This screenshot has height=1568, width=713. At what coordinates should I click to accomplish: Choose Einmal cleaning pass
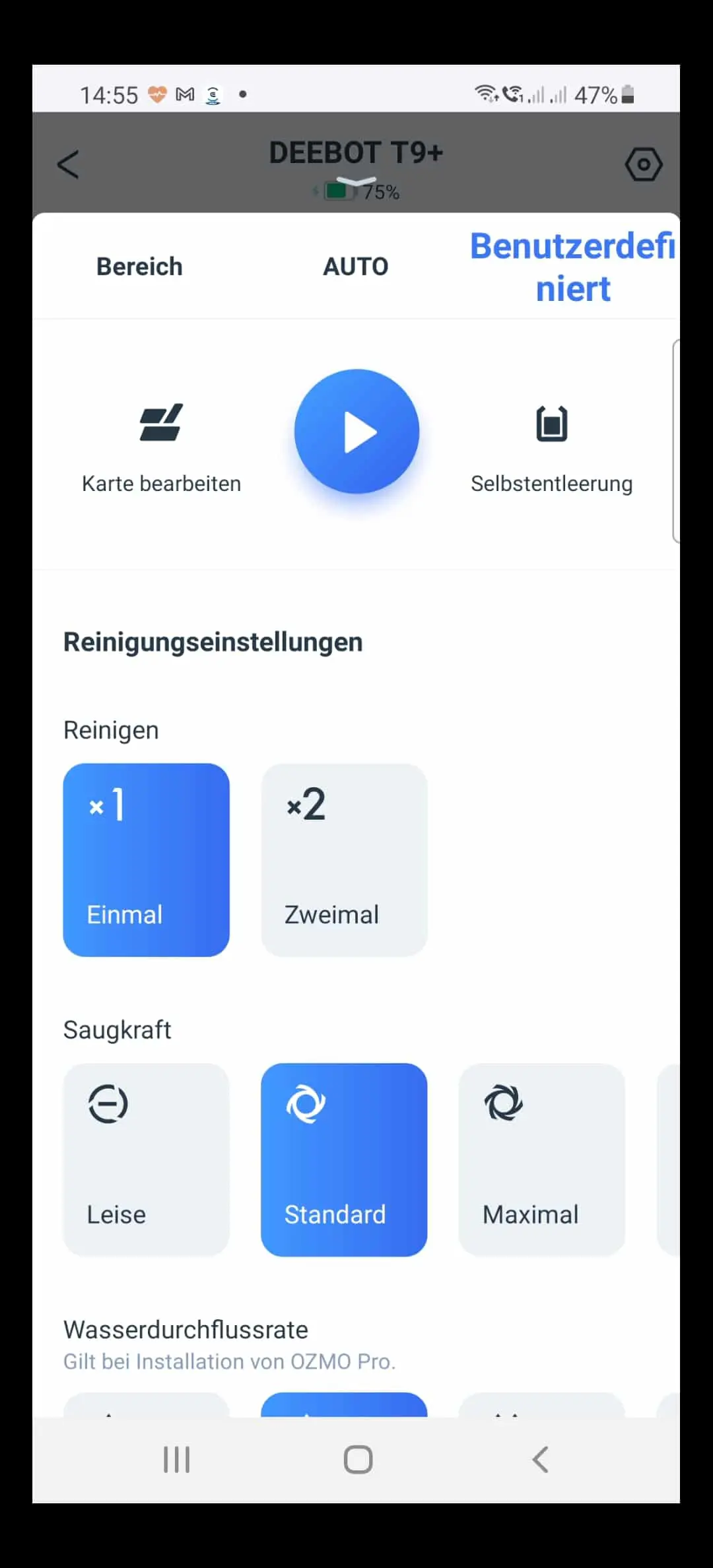pos(146,859)
